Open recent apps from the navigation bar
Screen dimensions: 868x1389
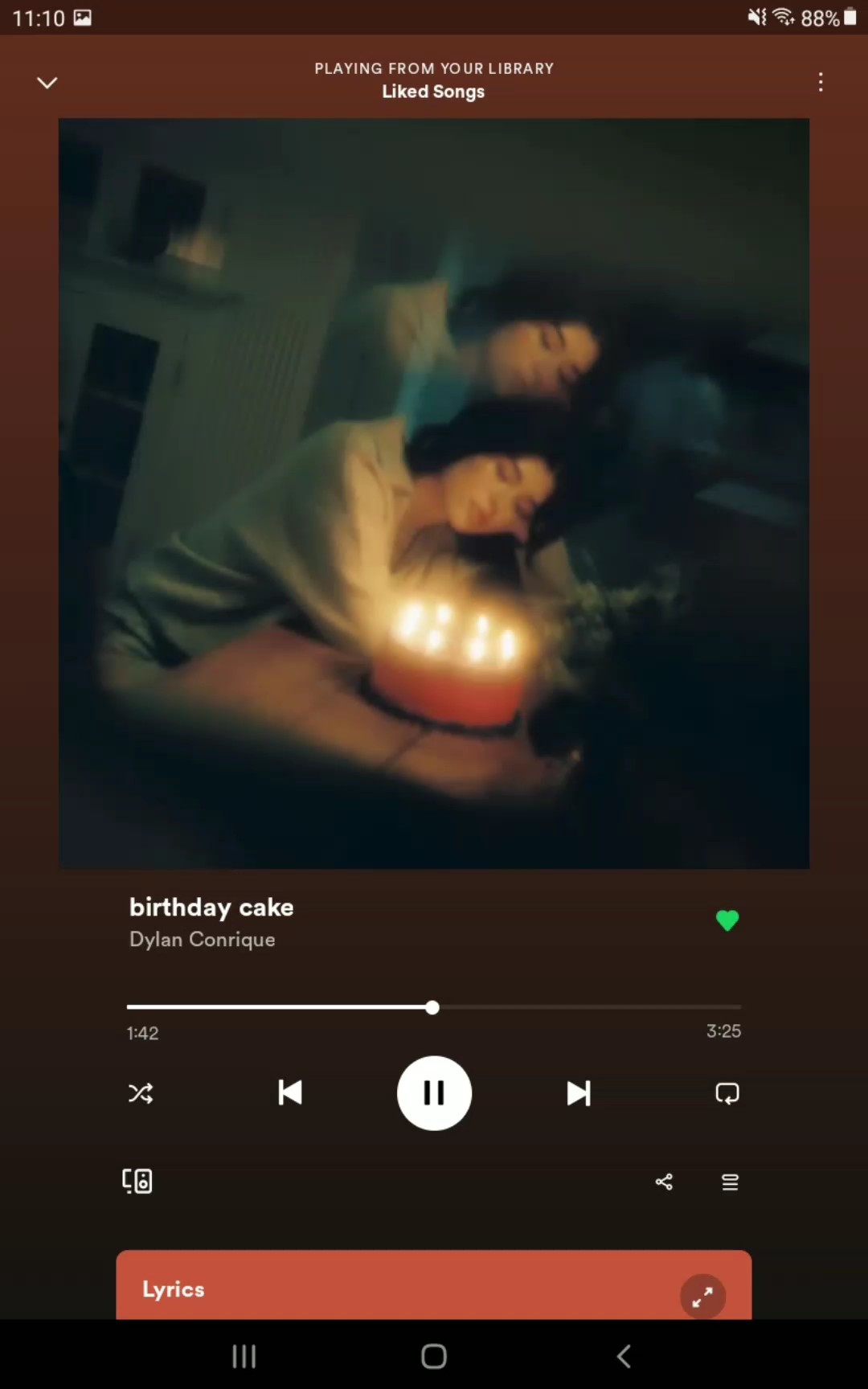tap(244, 1356)
